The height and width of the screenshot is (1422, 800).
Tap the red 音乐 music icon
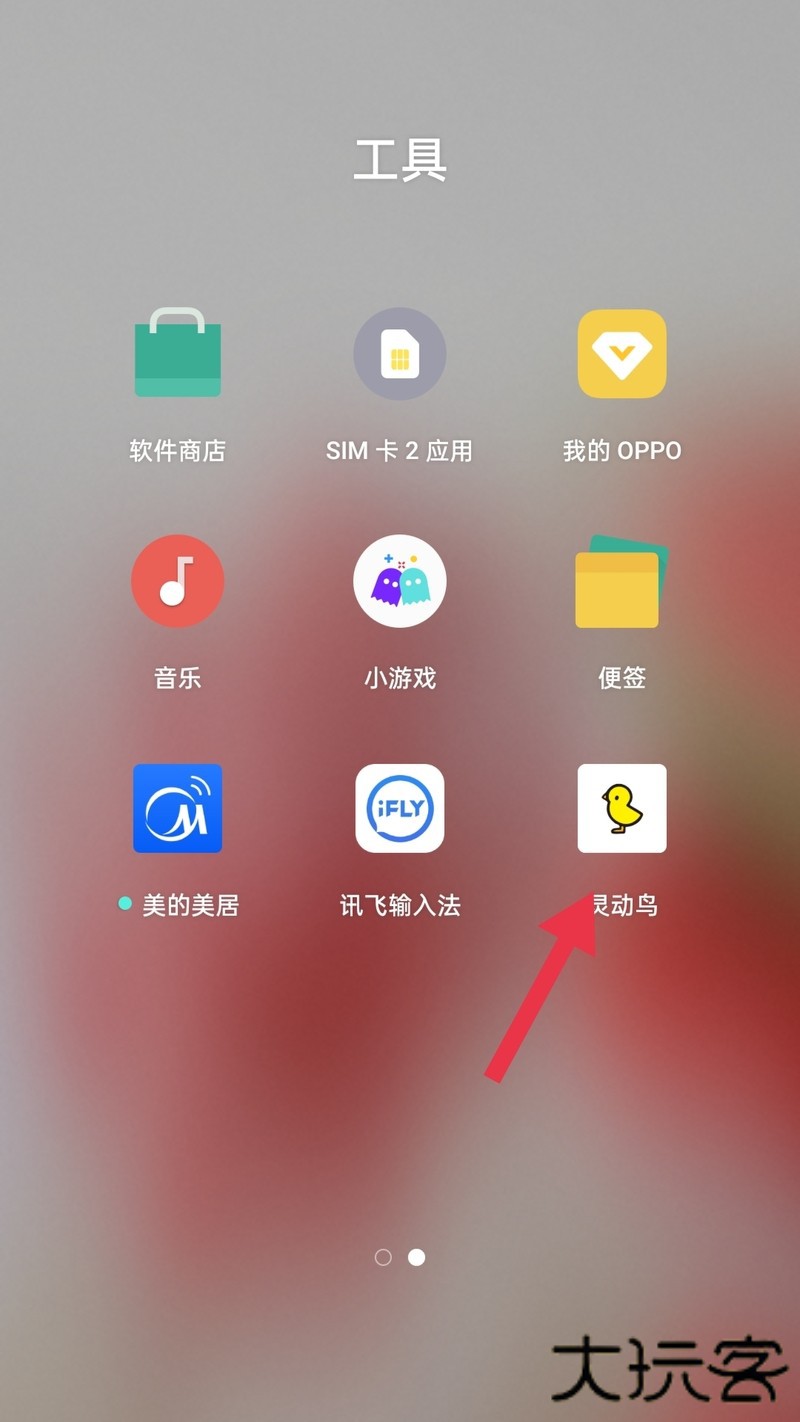click(x=178, y=581)
